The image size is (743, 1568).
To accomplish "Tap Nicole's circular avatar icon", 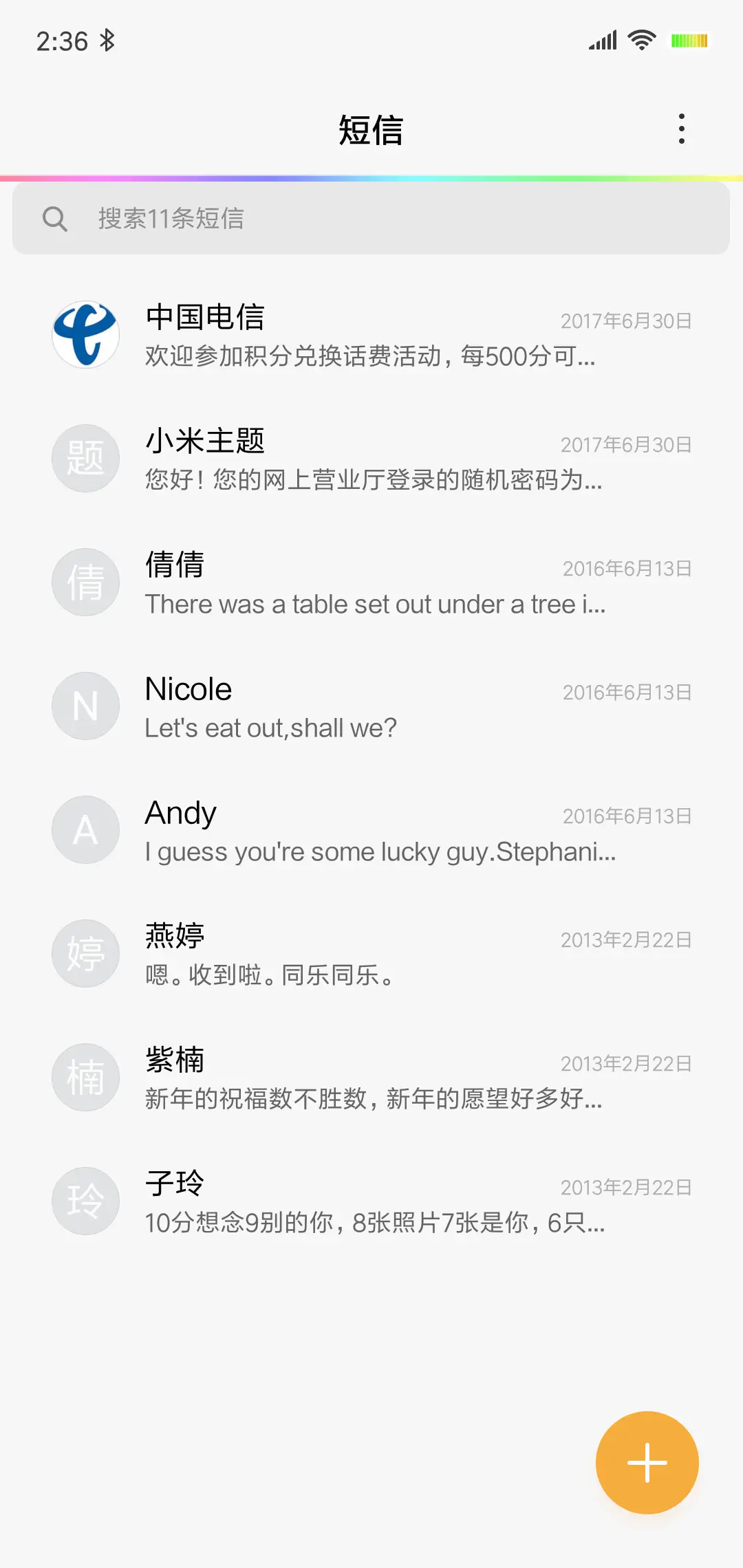I will click(x=85, y=706).
